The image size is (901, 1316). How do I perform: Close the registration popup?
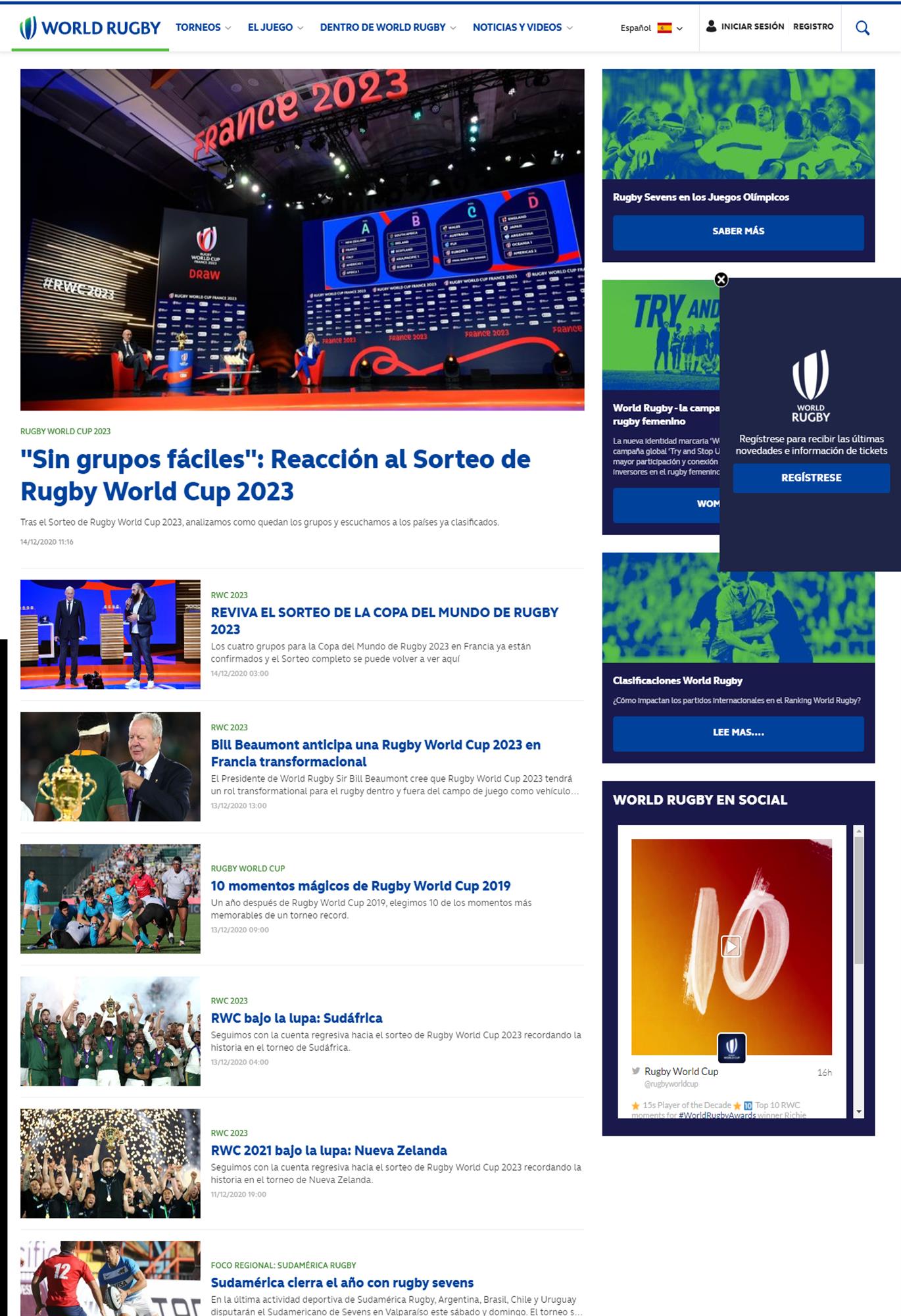(721, 279)
